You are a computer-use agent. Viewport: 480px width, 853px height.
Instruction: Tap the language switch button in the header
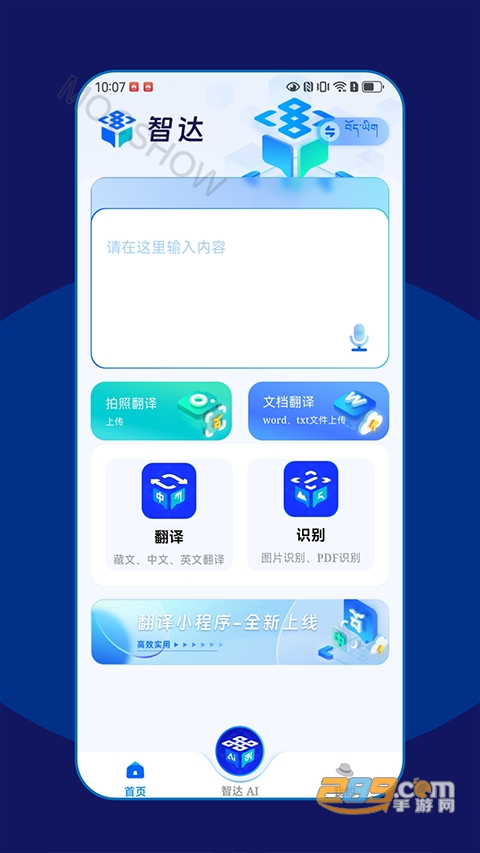pos(353,131)
